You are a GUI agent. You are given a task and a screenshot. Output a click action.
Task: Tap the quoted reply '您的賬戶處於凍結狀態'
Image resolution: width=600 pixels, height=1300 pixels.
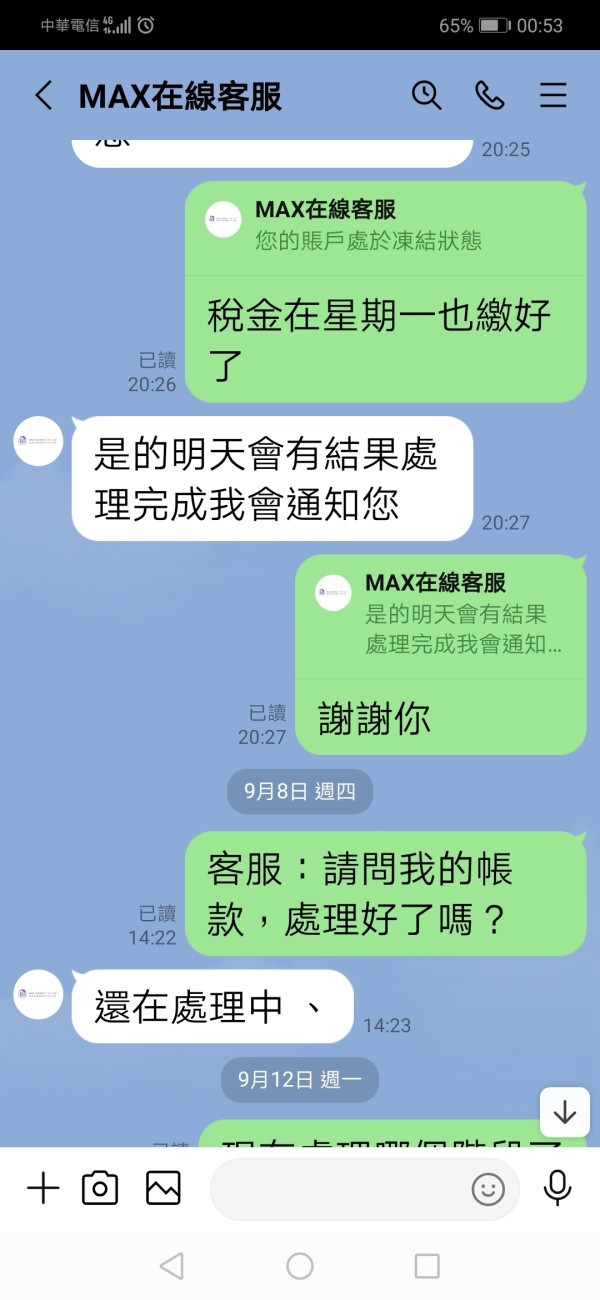386,226
